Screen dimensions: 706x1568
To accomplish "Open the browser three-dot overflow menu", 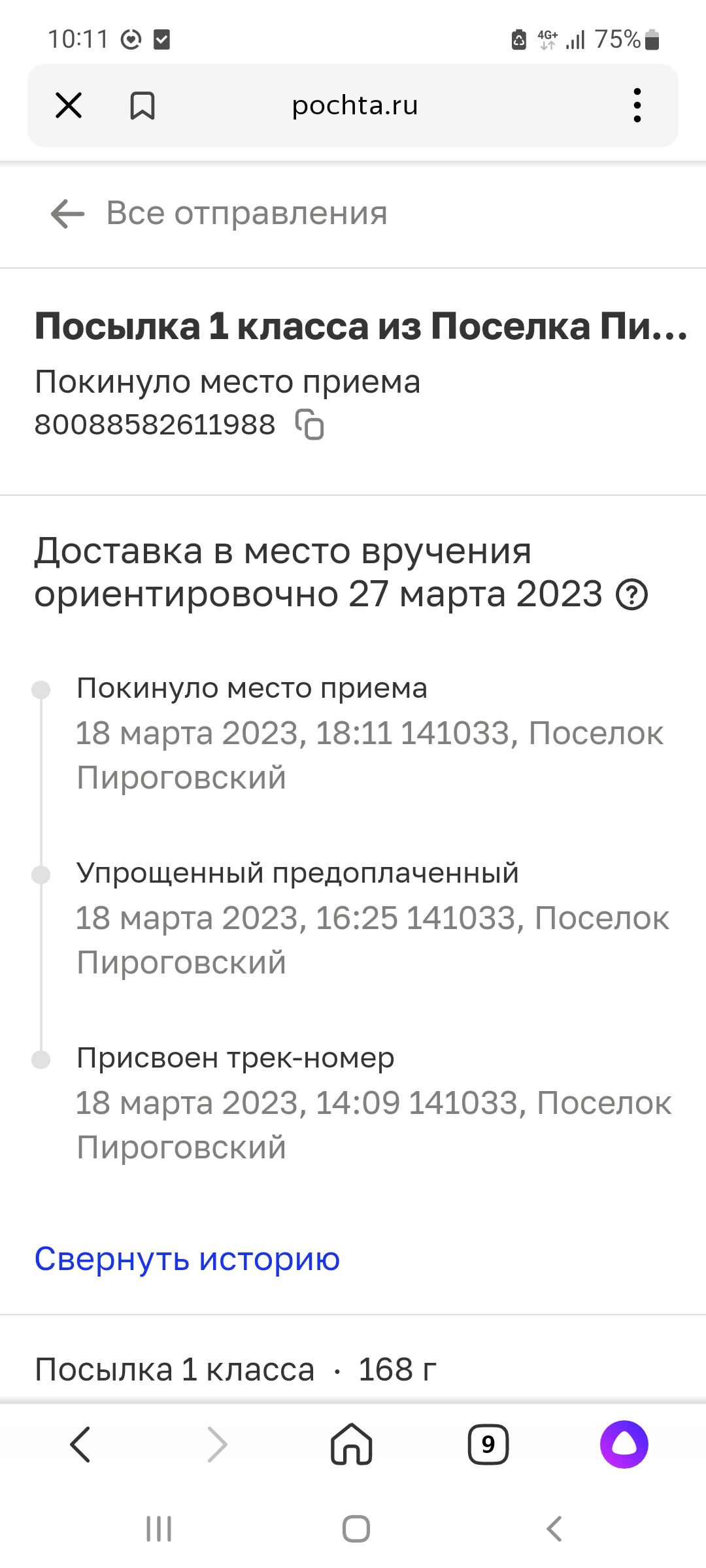I will coord(637,105).
